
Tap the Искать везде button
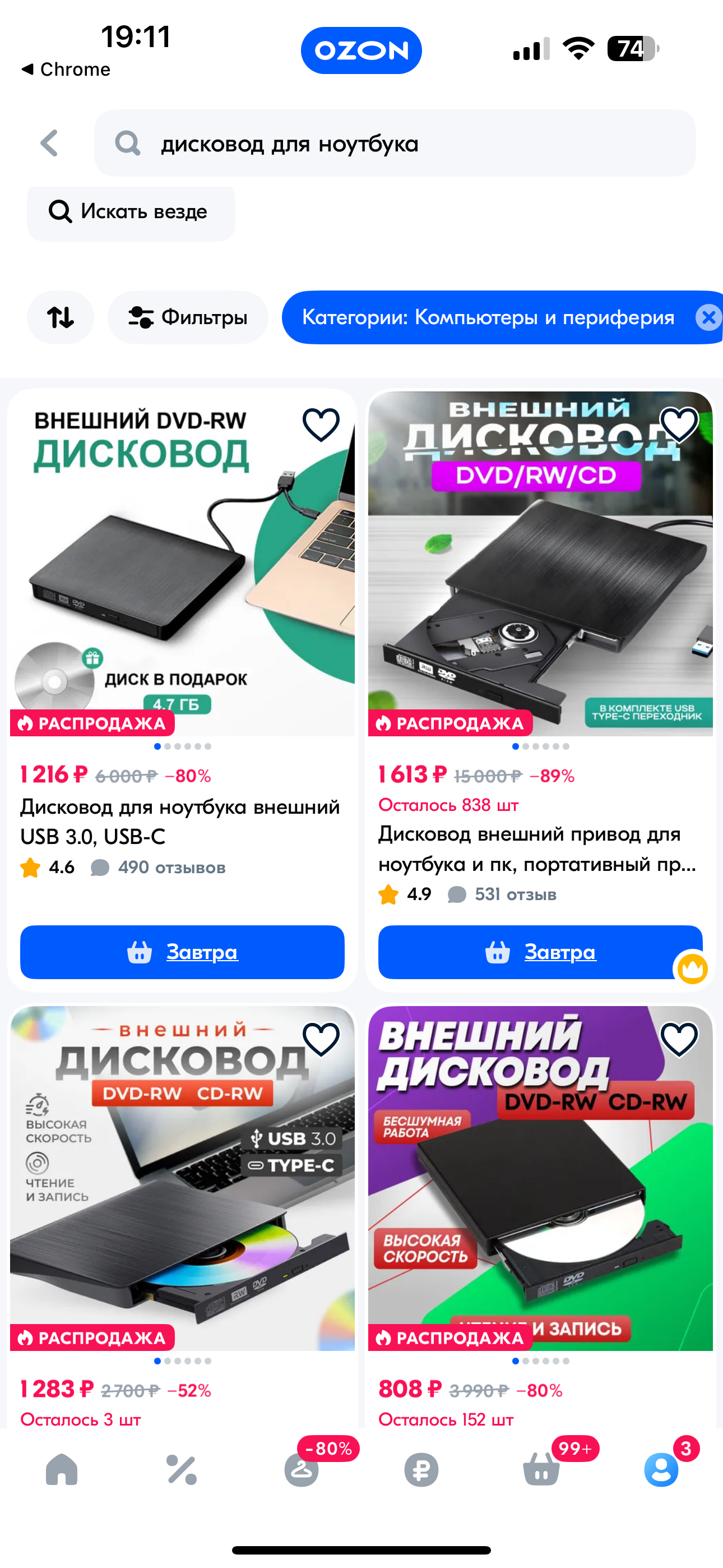131,213
